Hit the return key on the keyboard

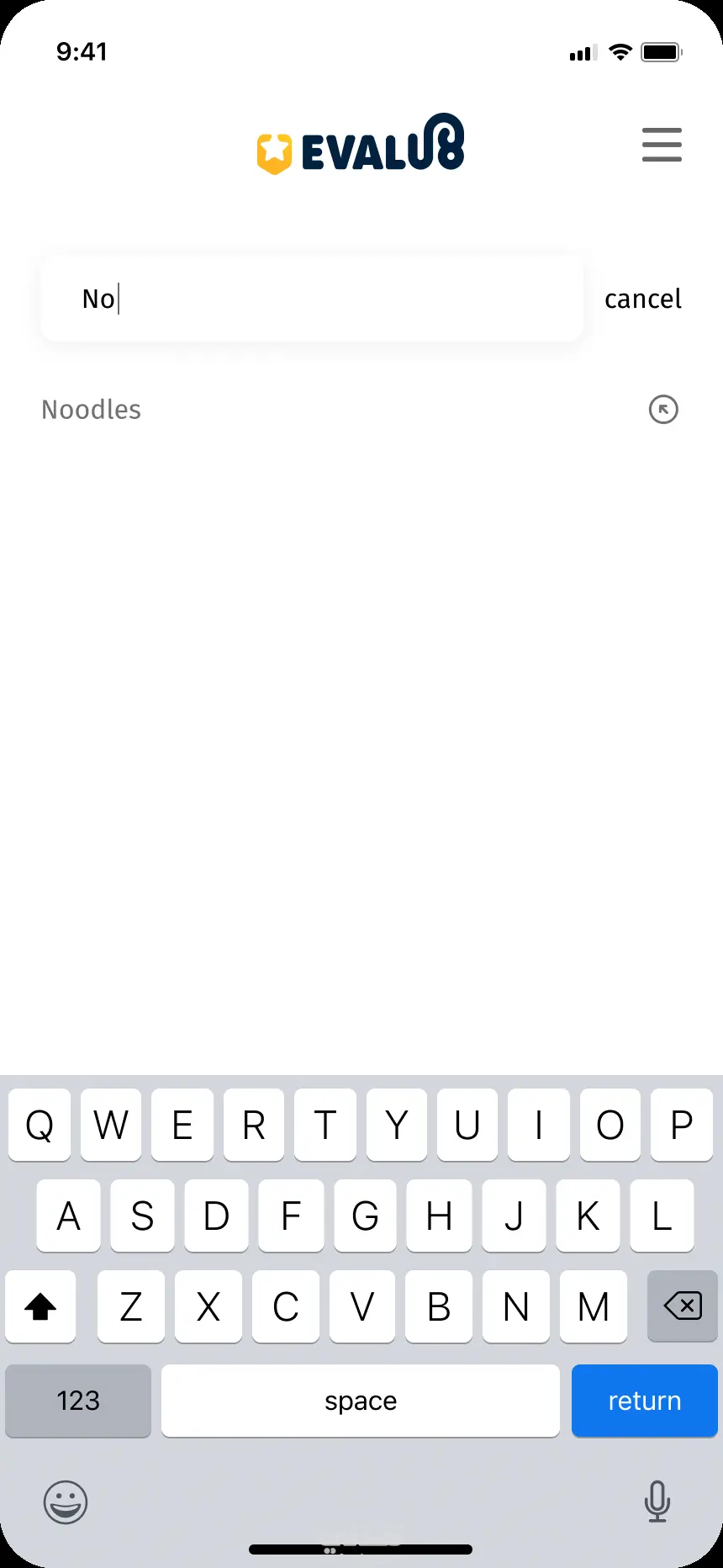click(x=644, y=1401)
